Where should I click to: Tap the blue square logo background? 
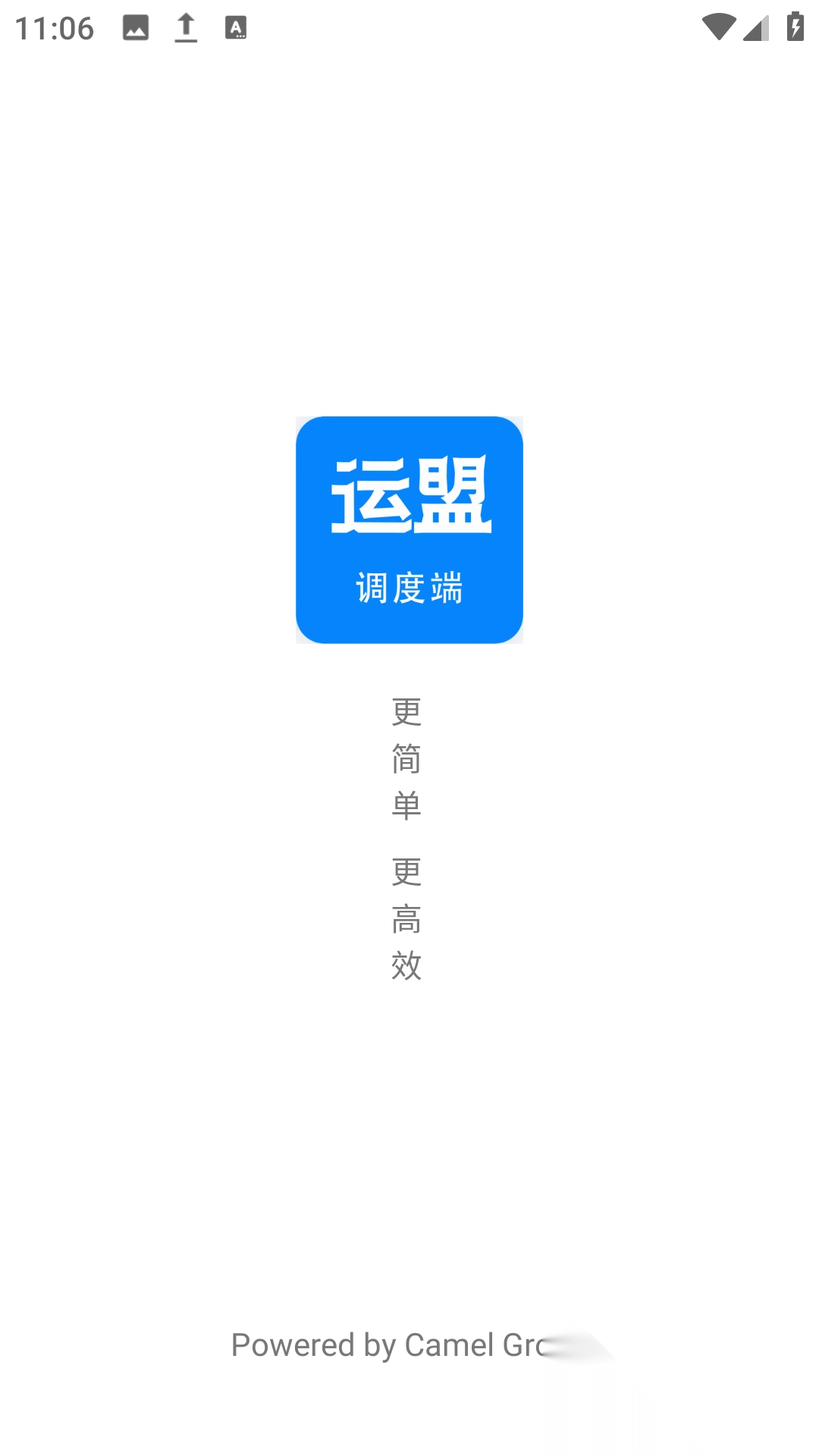409,529
